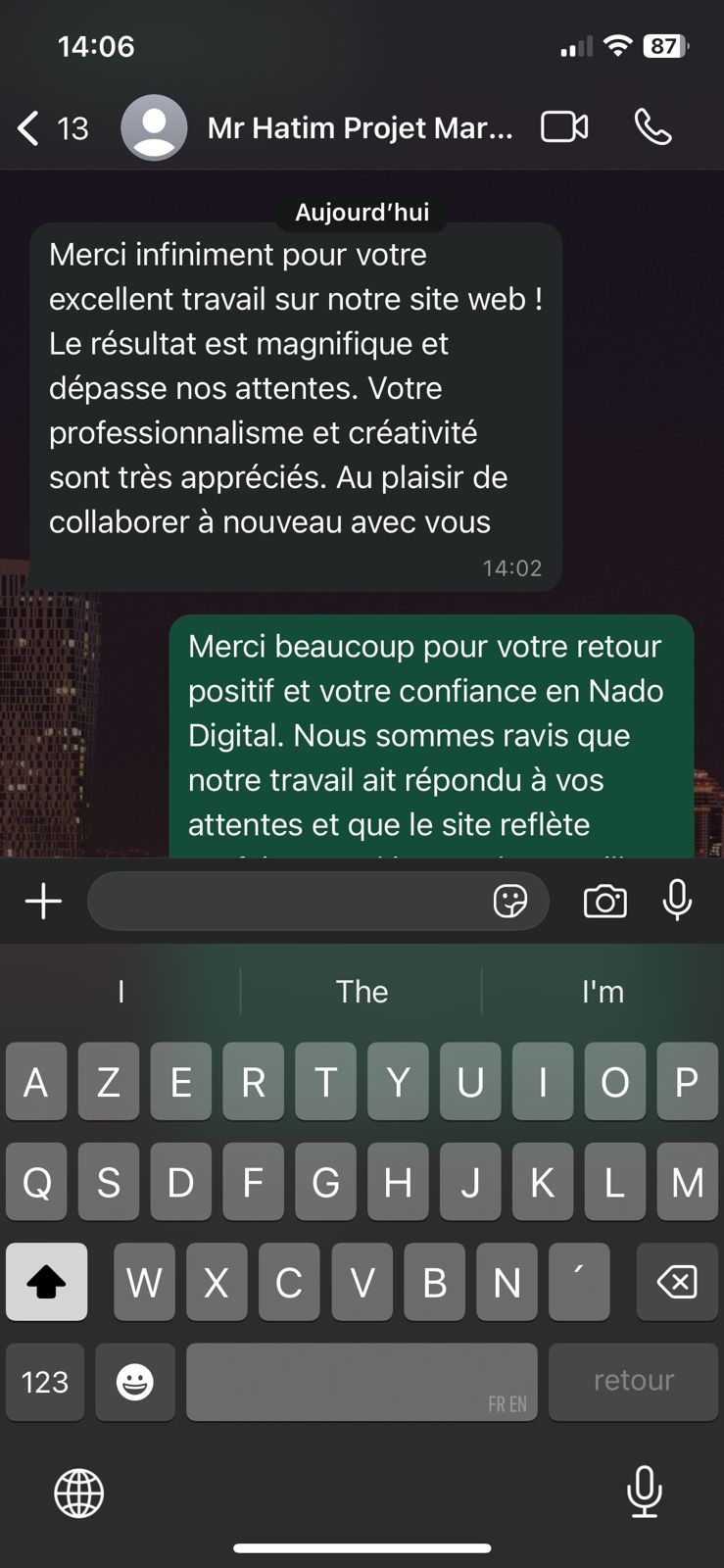This screenshot has height=1568, width=724.
Task: Open the attachment plus menu
Action: [43, 901]
